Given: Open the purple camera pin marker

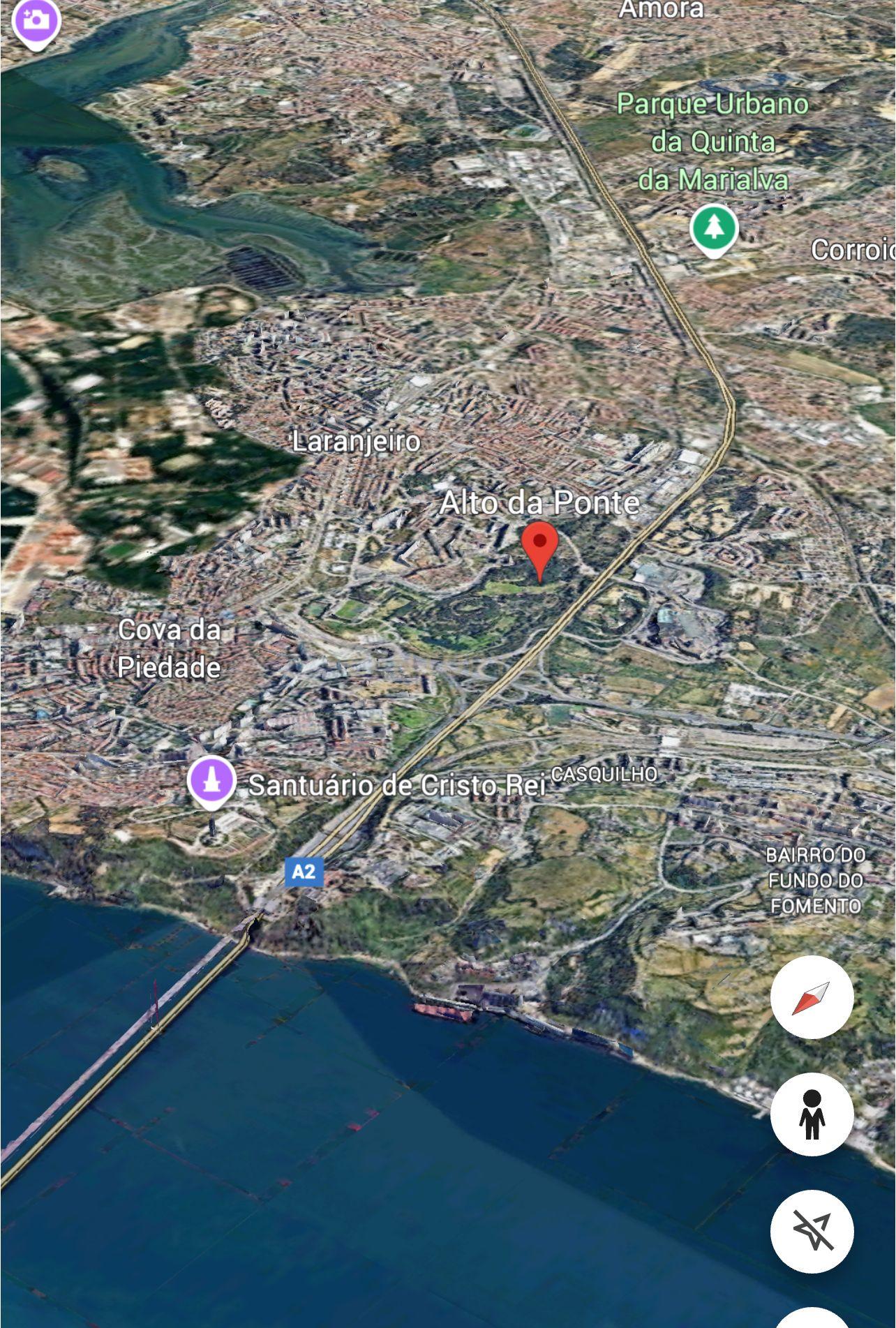Looking at the screenshot, I should click(35, 22).
